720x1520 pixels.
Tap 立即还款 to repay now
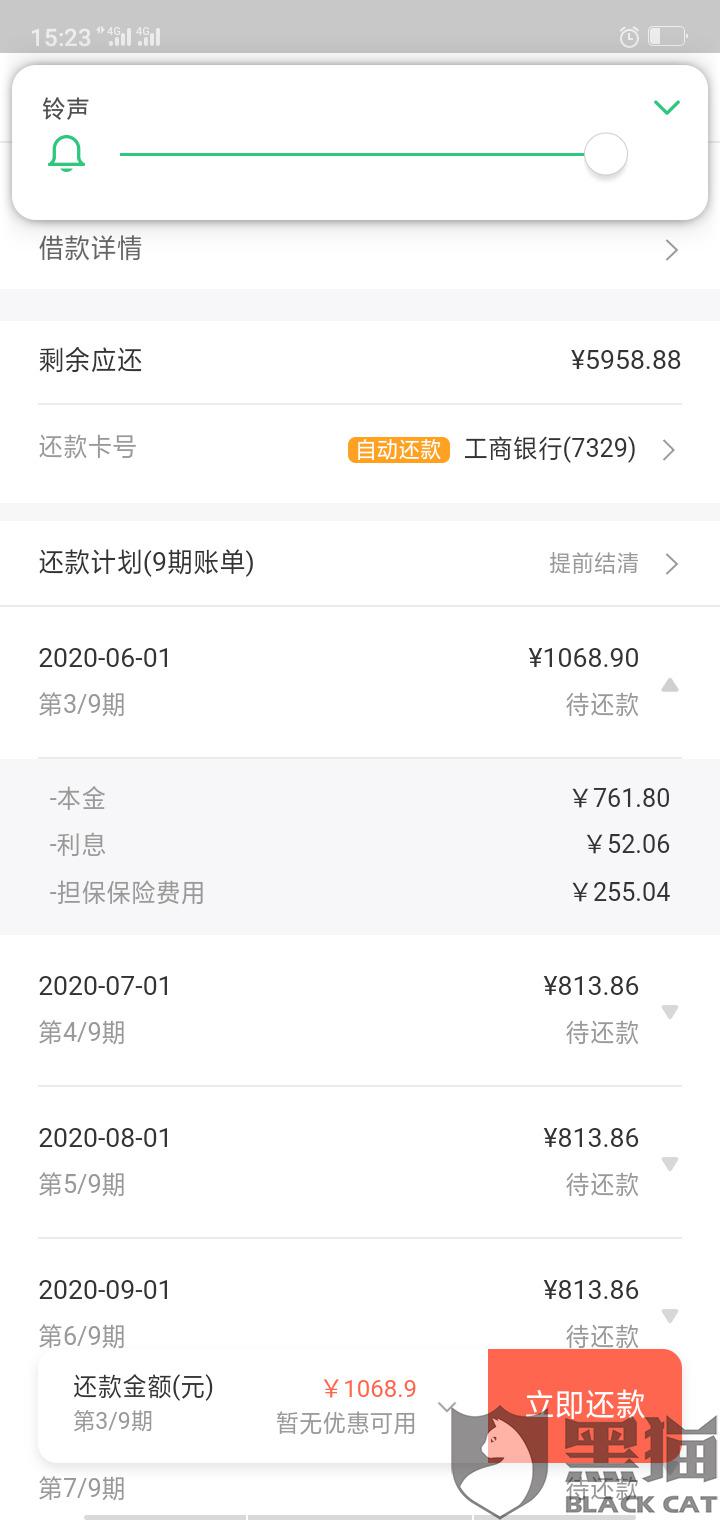point(585,1404)
